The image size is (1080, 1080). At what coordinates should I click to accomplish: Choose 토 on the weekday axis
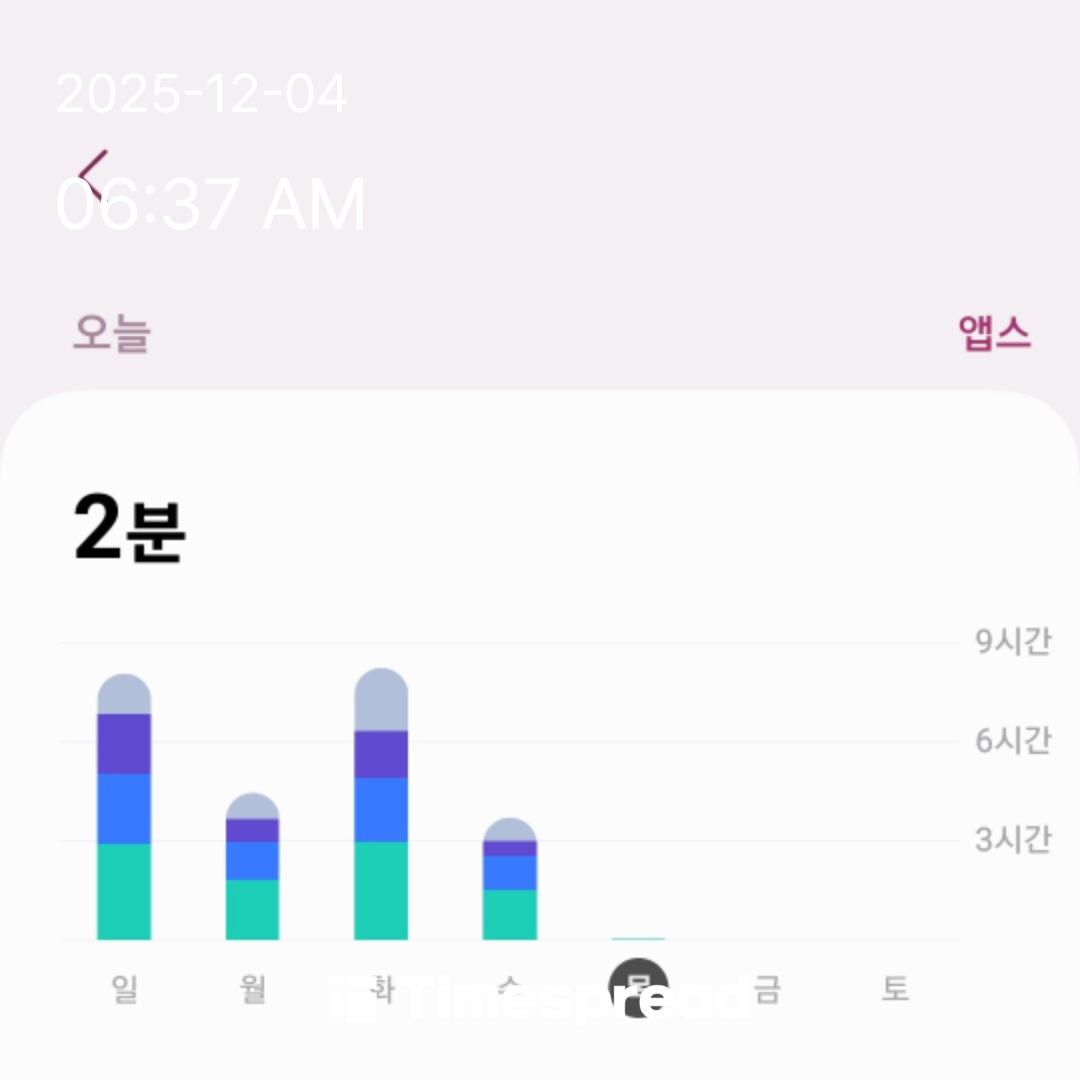point(895,990)
